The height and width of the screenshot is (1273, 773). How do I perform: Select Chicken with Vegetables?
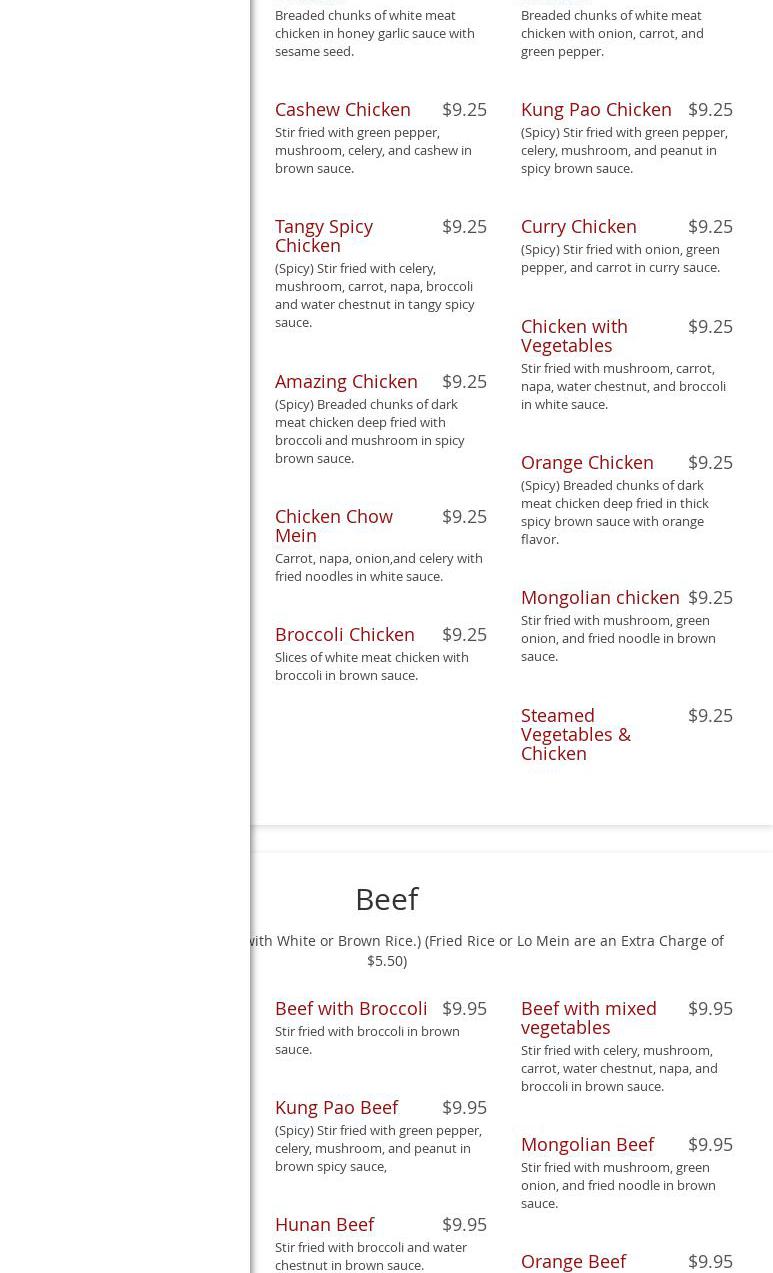pos(574,335)
